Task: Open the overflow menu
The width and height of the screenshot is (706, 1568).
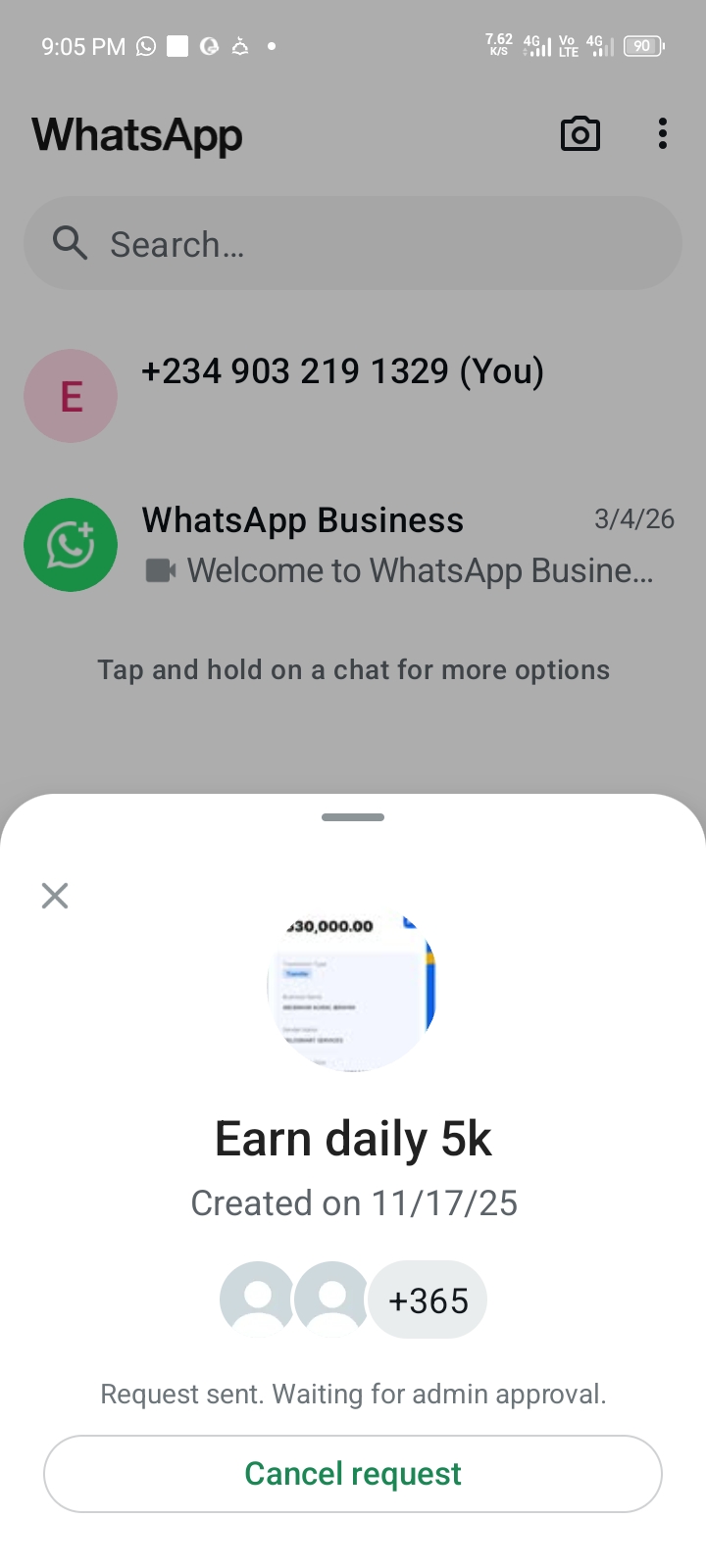Action: click(x=663, y=134)
